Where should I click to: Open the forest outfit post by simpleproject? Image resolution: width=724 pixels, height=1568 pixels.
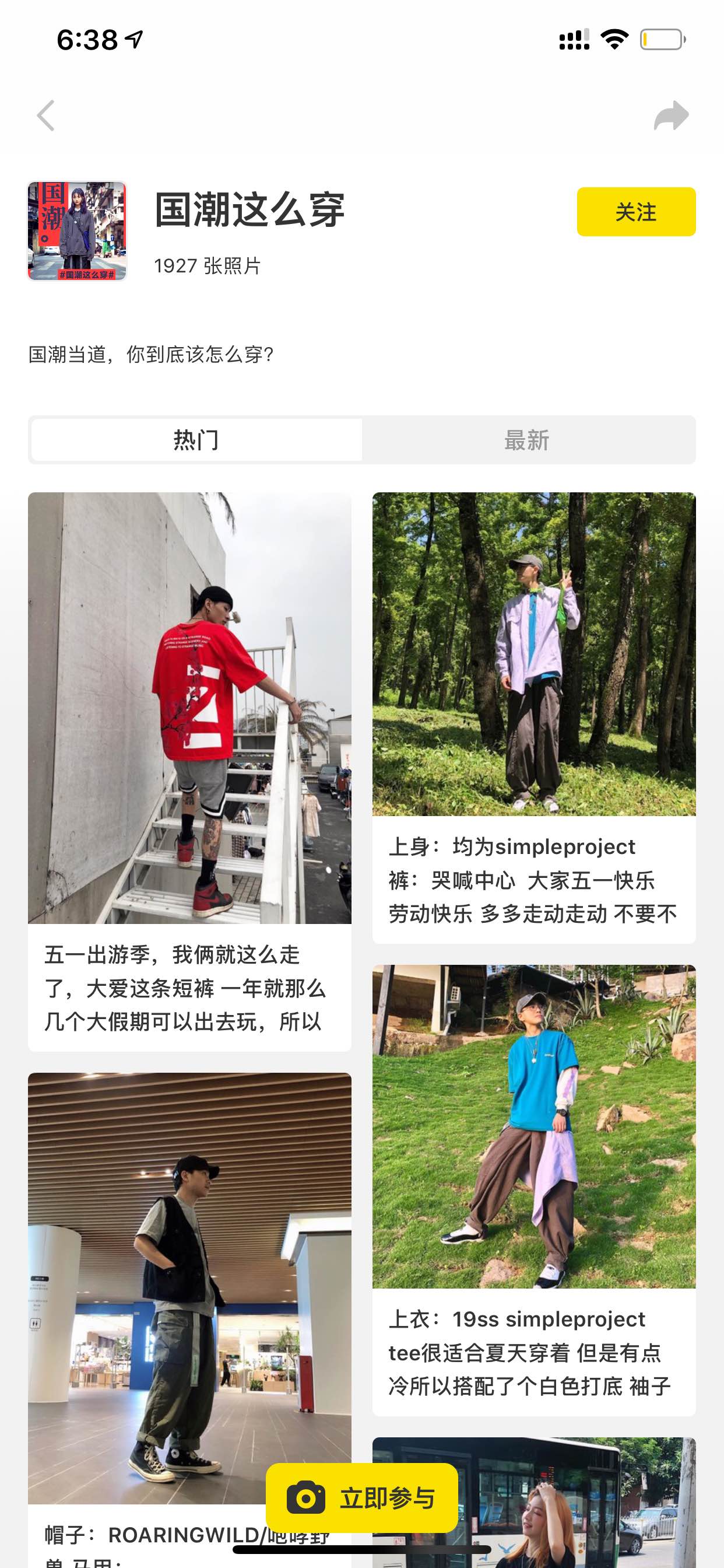533,717
